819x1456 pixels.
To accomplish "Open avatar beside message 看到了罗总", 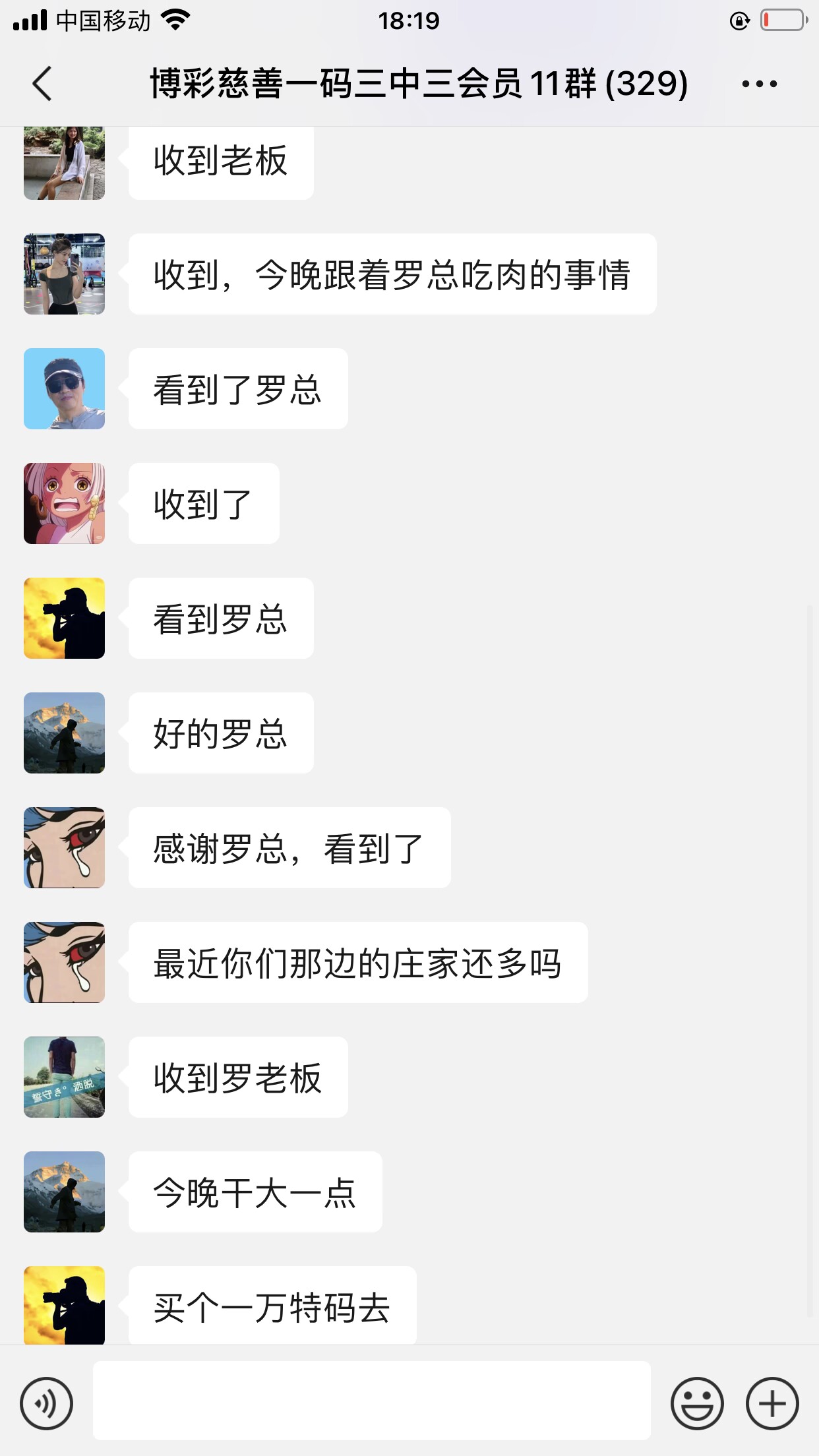I will point(65,388).
